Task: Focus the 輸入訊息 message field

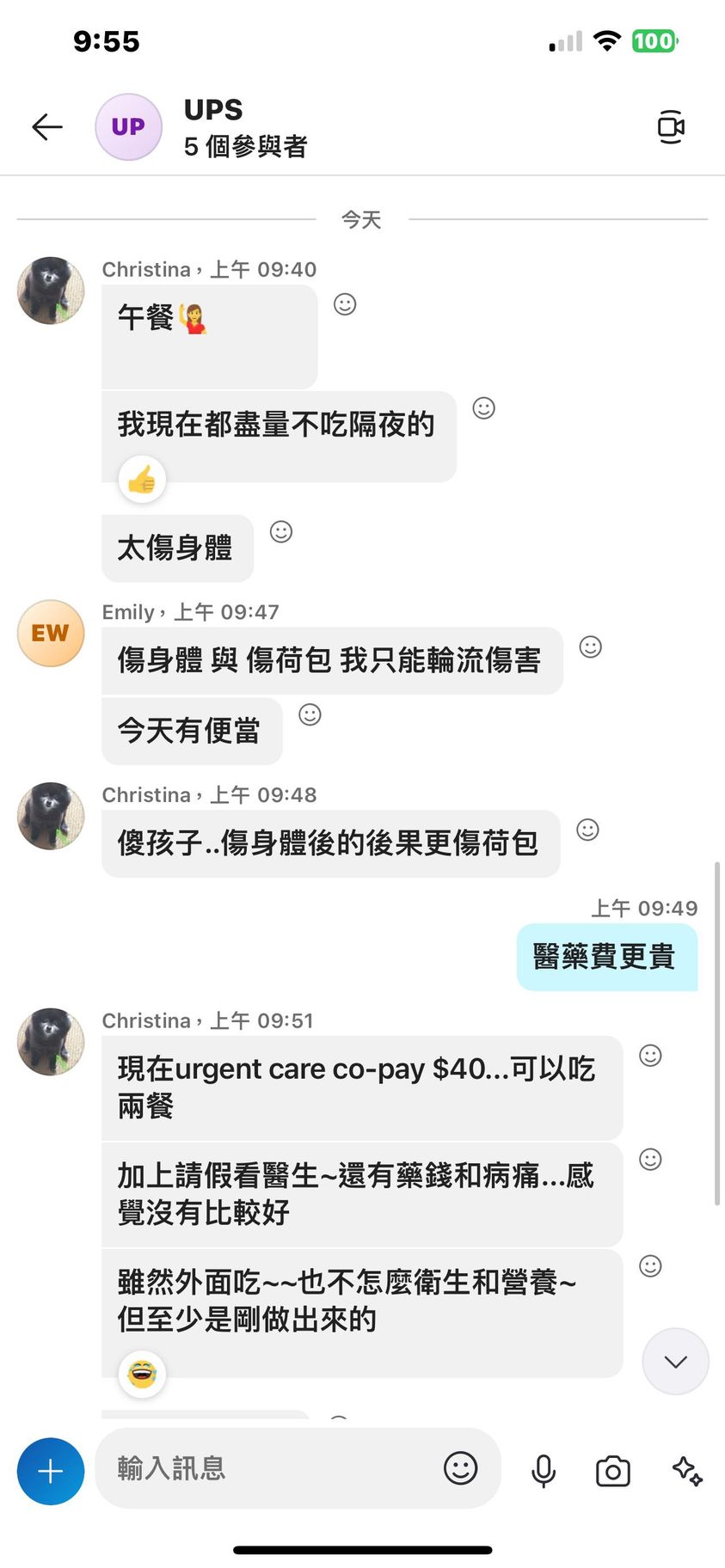Action: pos(267,1468)
